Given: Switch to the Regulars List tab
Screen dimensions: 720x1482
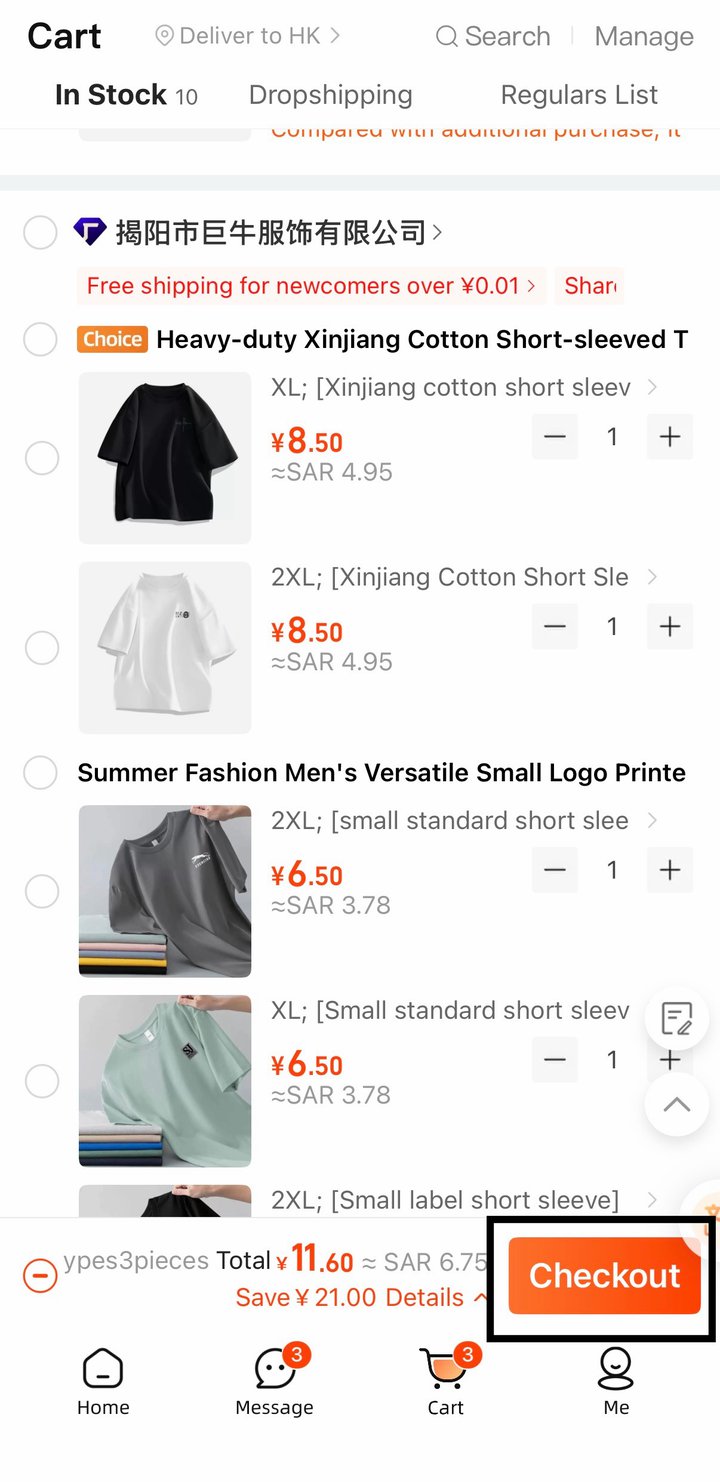Looking at the screenshot, I should (x=579, y=95).
